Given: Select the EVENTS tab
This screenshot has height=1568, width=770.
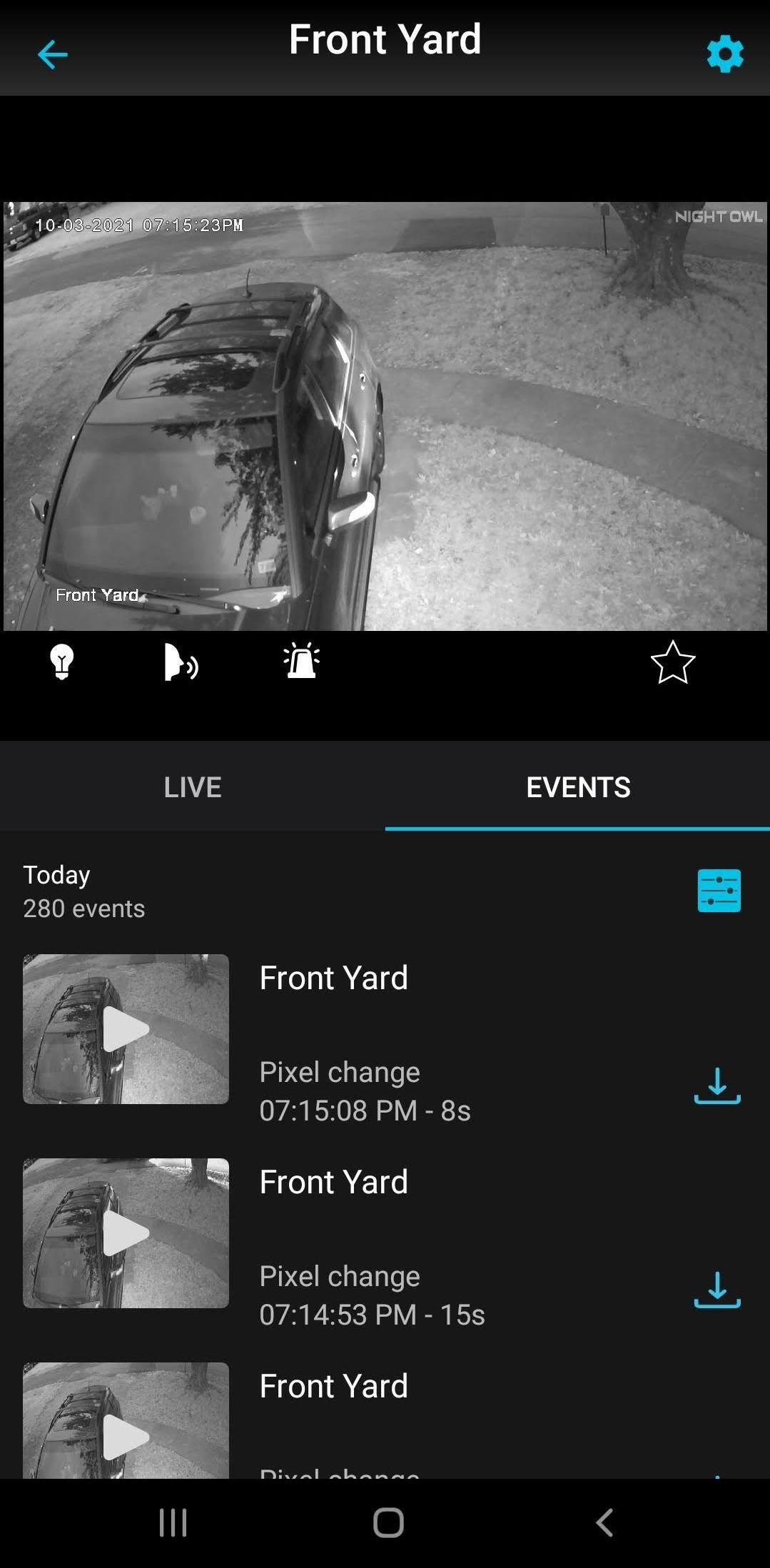Looking at the screenshot, I should point(578,787).
